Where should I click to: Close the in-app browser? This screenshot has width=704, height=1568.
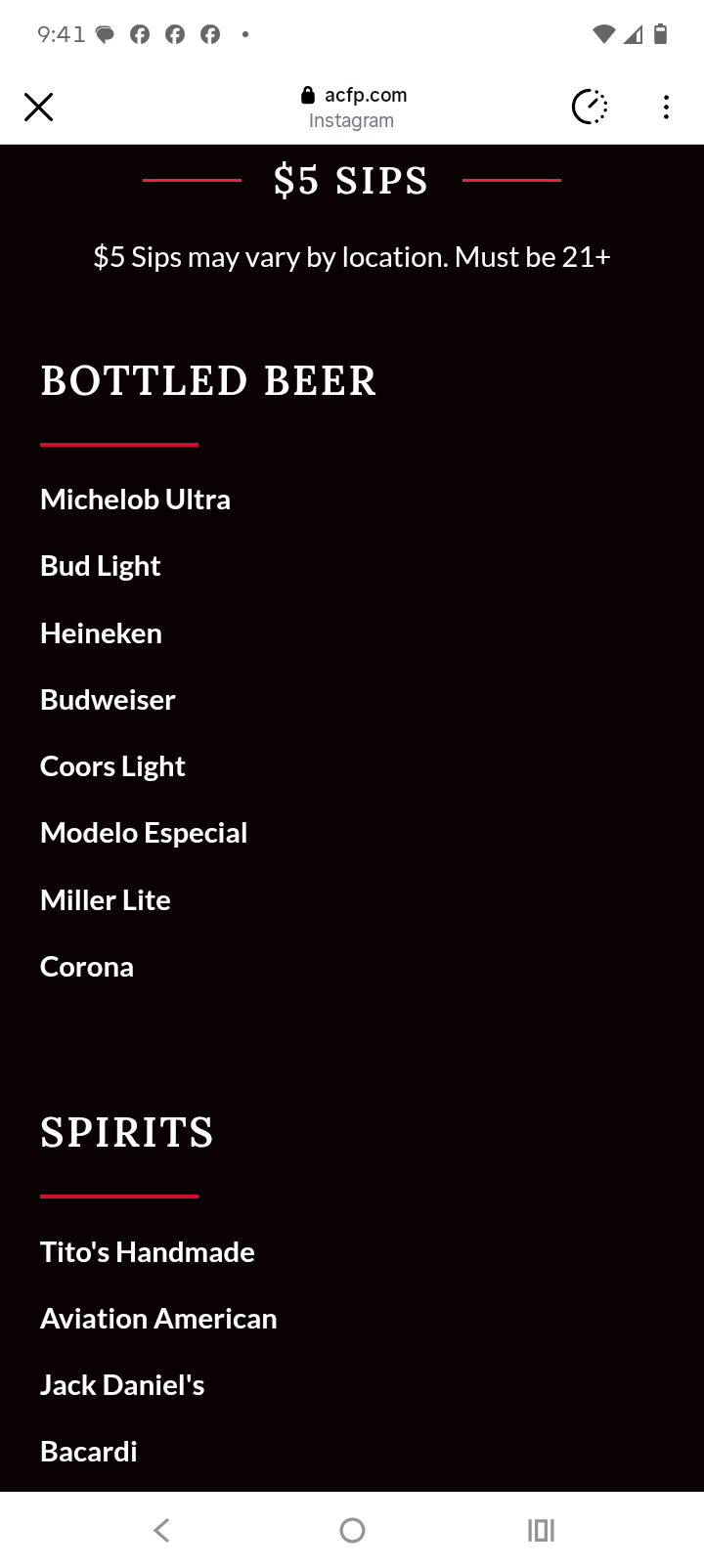(39, 107)
